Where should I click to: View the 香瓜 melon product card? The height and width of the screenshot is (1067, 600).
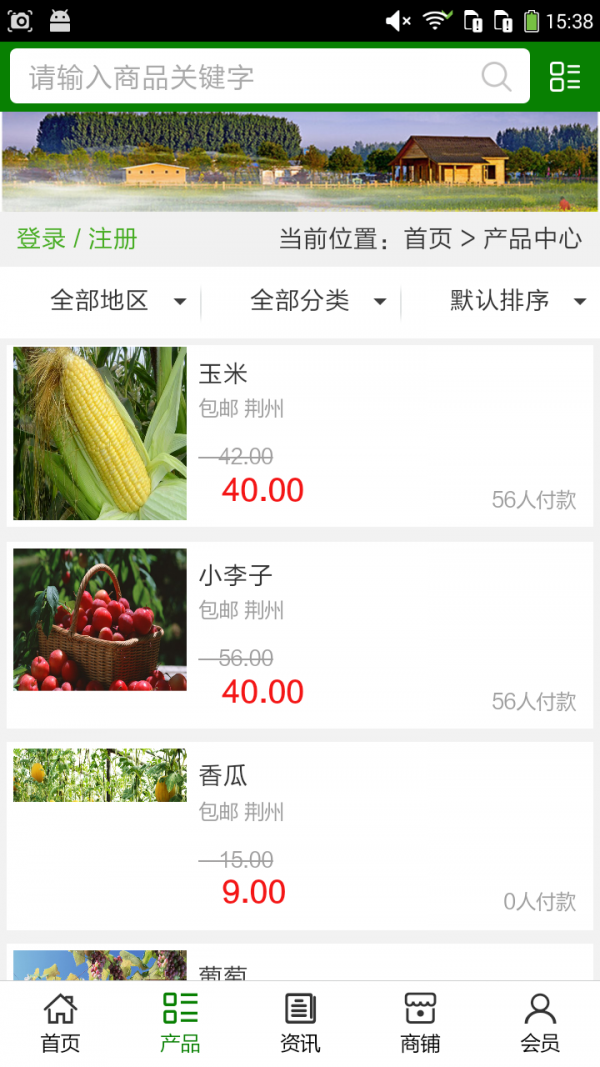(x=300, y=836)
